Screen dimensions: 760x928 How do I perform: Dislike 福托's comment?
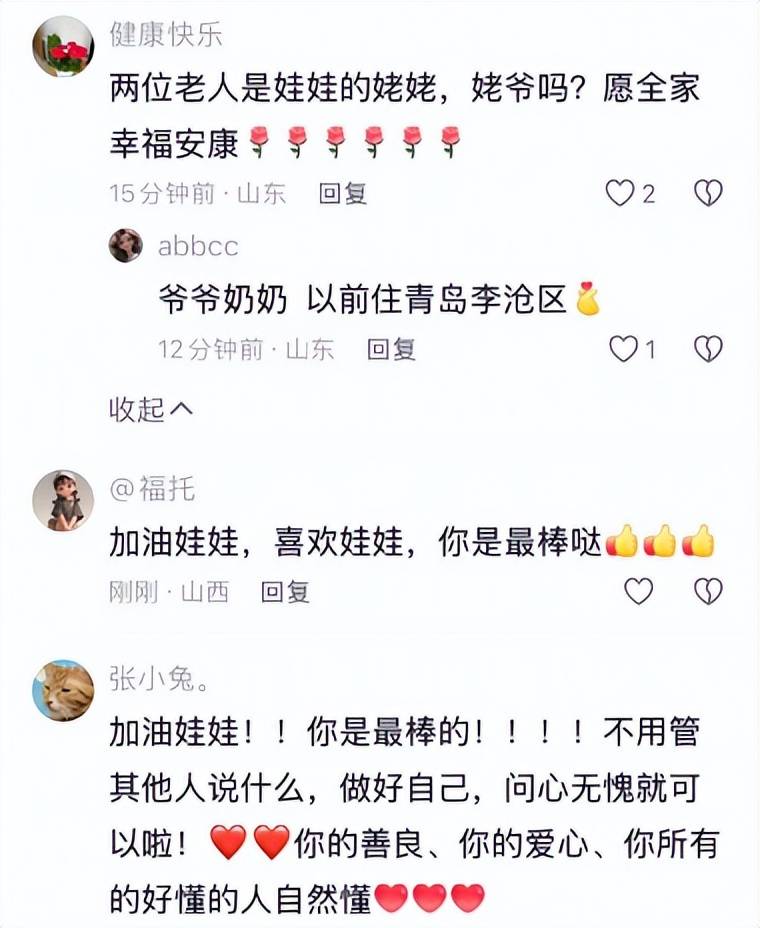[x=708, y=591]
